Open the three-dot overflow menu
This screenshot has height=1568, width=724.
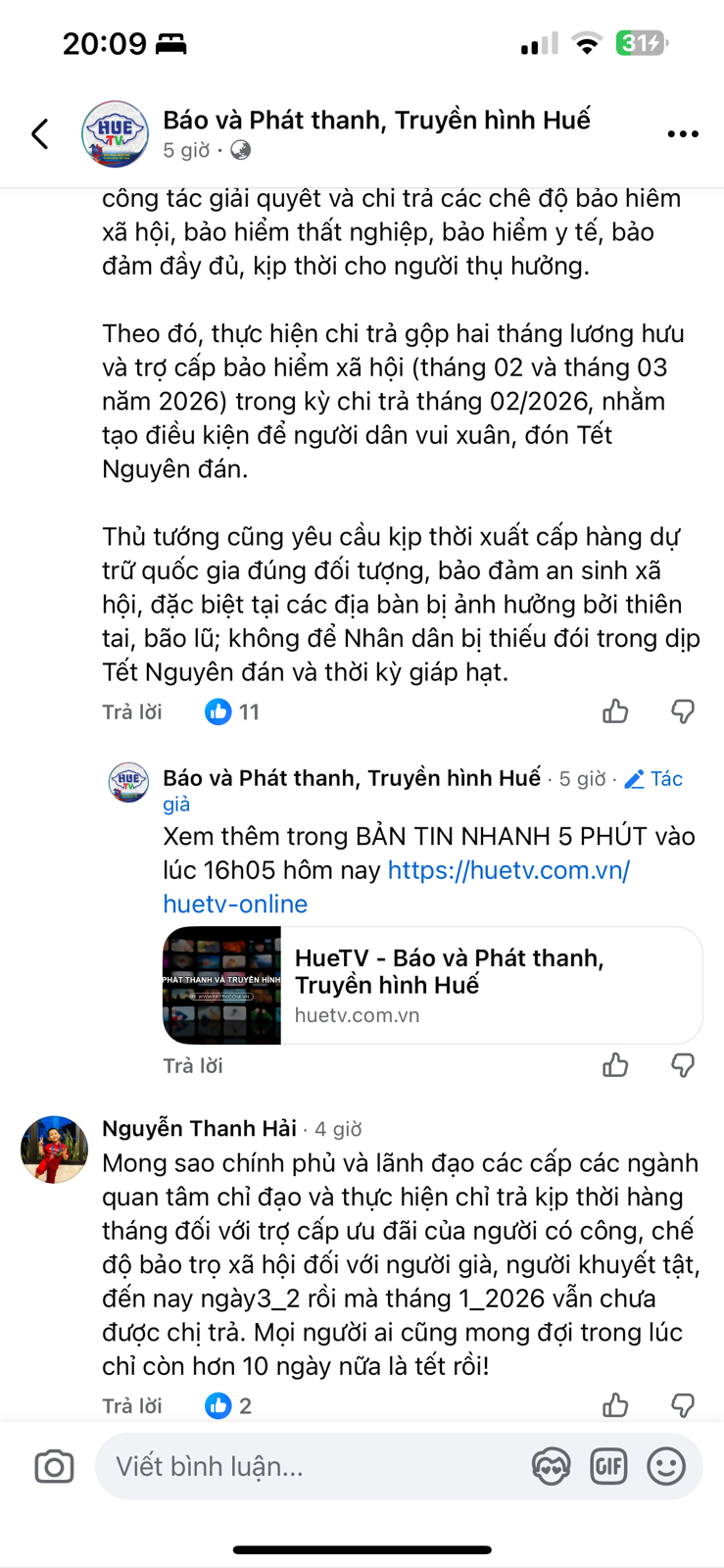(682, 134)
